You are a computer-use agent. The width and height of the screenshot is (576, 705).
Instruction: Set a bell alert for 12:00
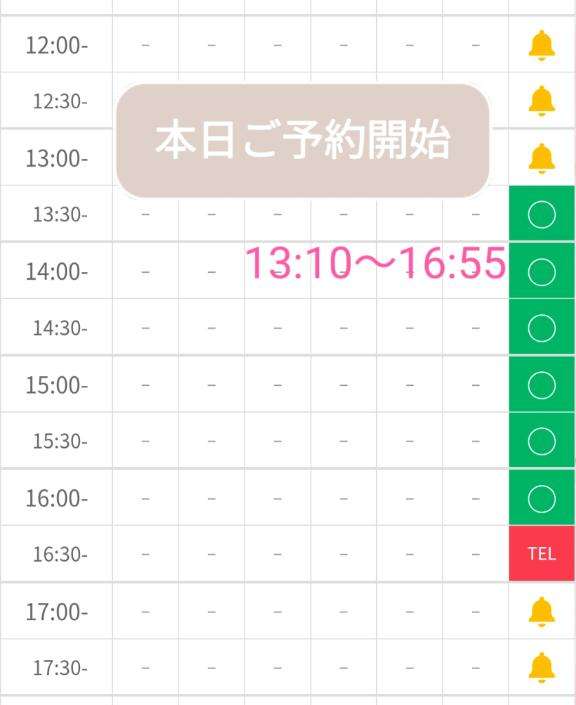coord(542,45)
